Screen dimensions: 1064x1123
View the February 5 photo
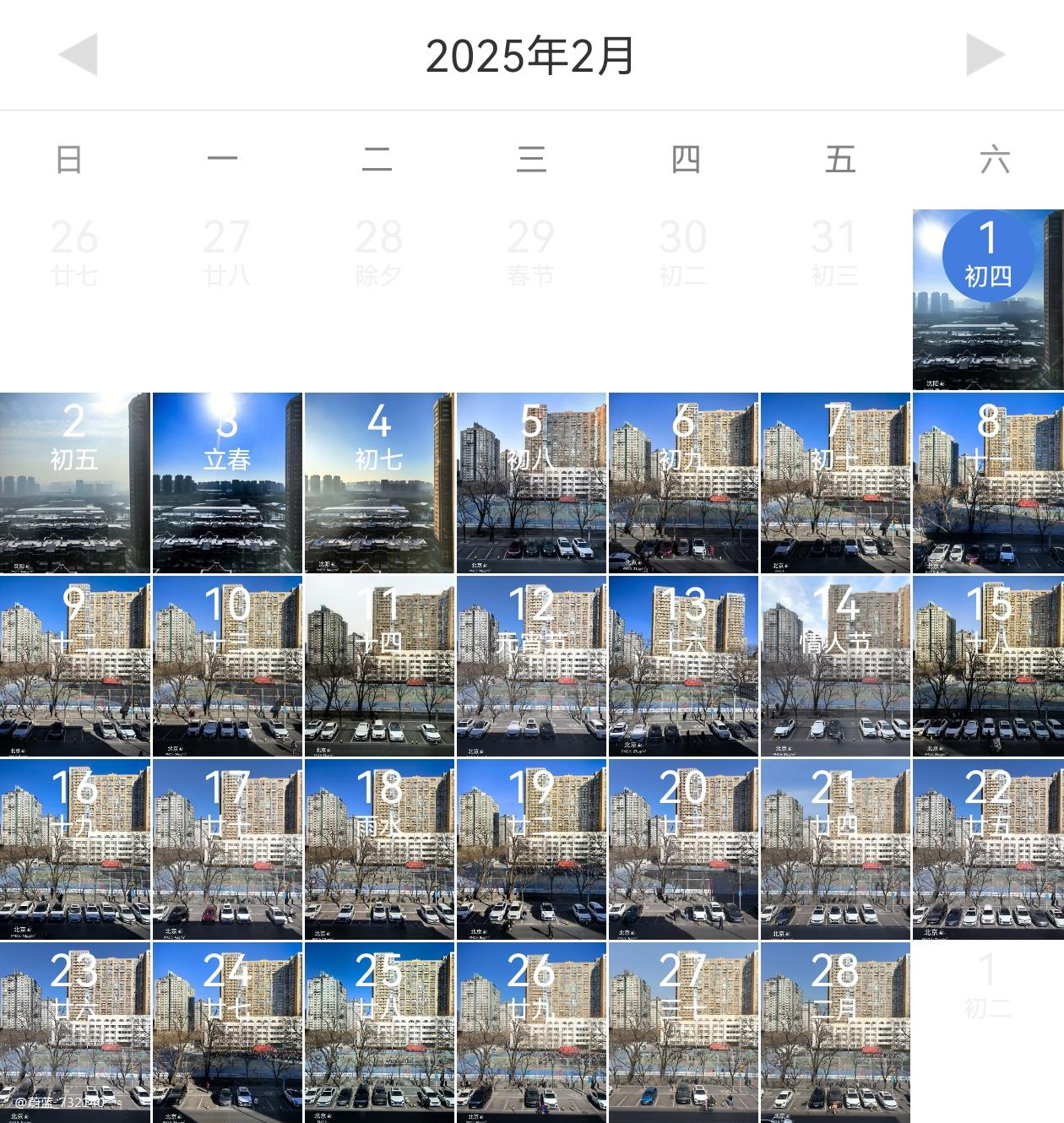point(531,483)
